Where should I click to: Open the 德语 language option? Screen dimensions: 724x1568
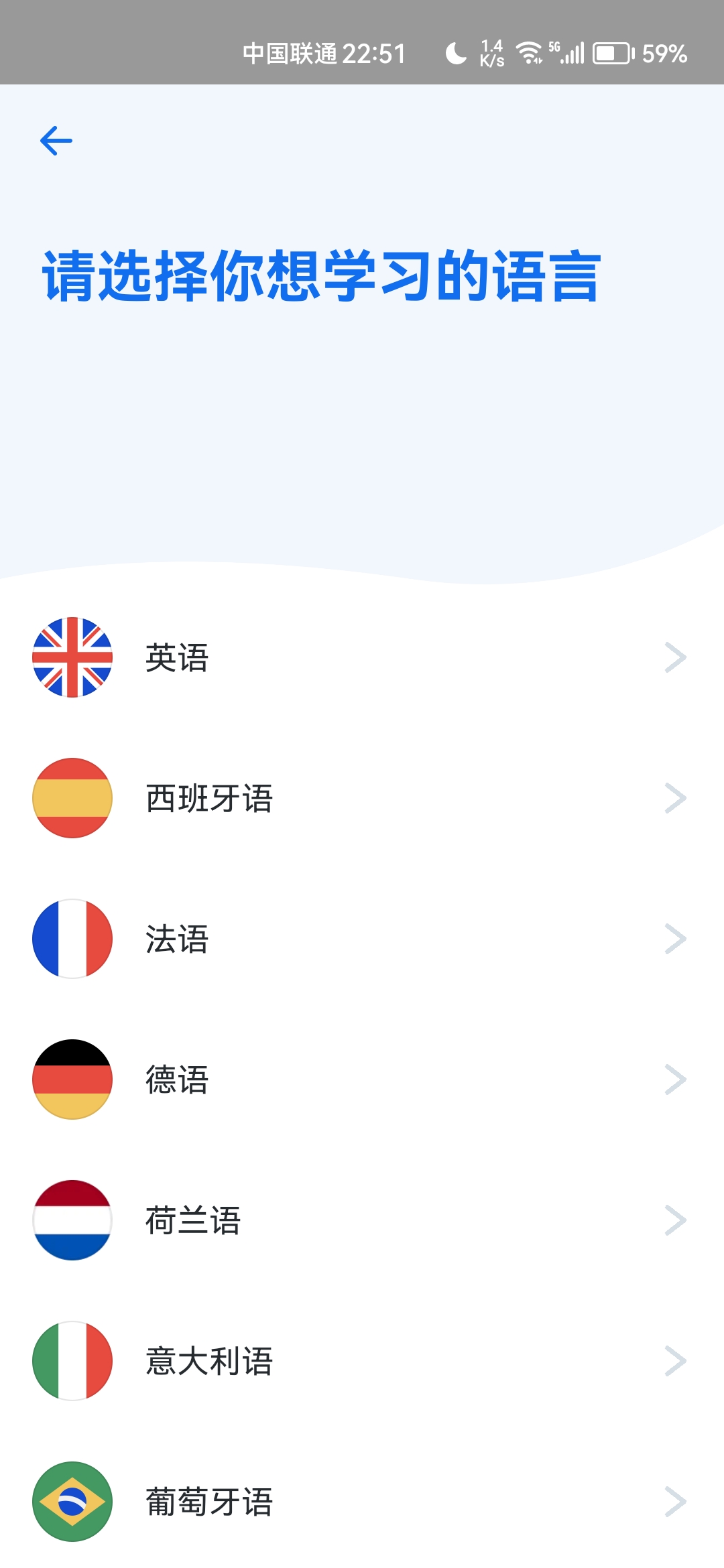click(362, 1080)
